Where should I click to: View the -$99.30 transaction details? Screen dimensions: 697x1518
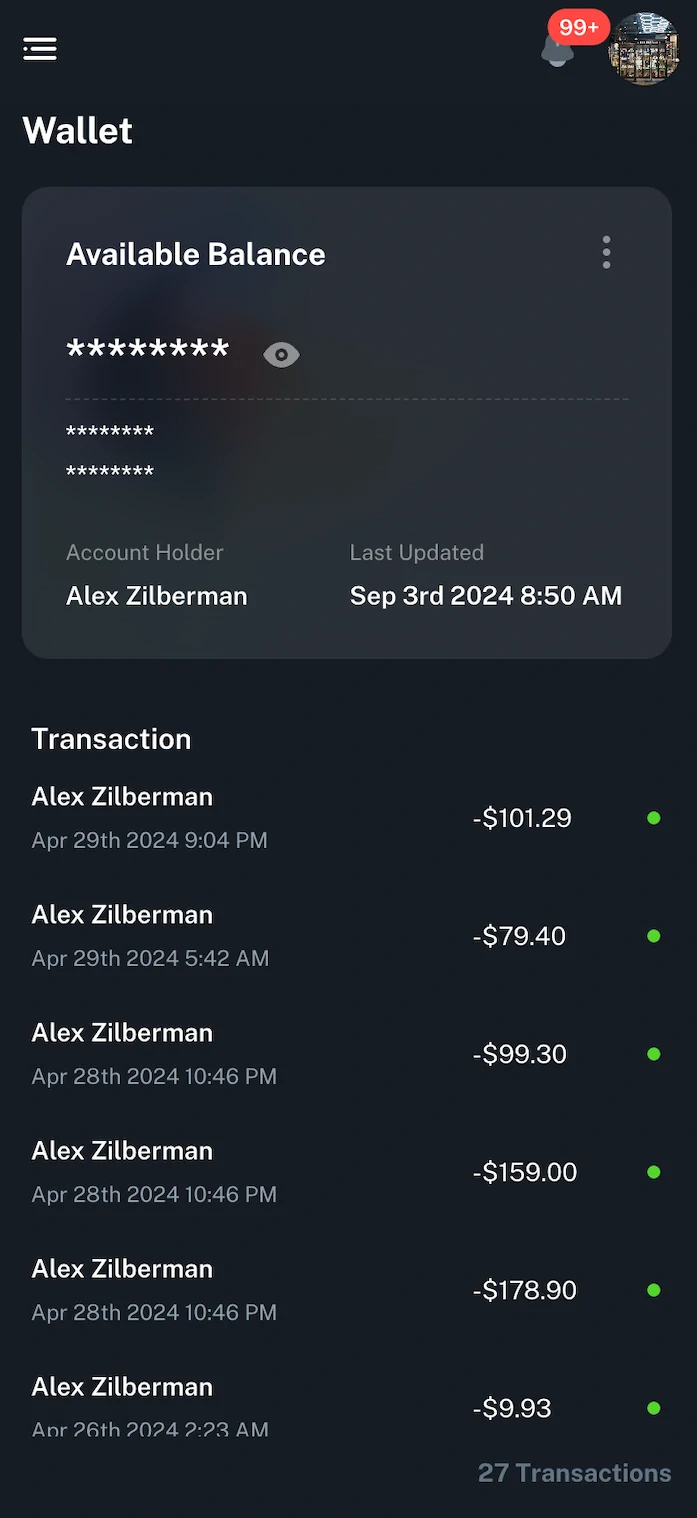(346, 1054)
